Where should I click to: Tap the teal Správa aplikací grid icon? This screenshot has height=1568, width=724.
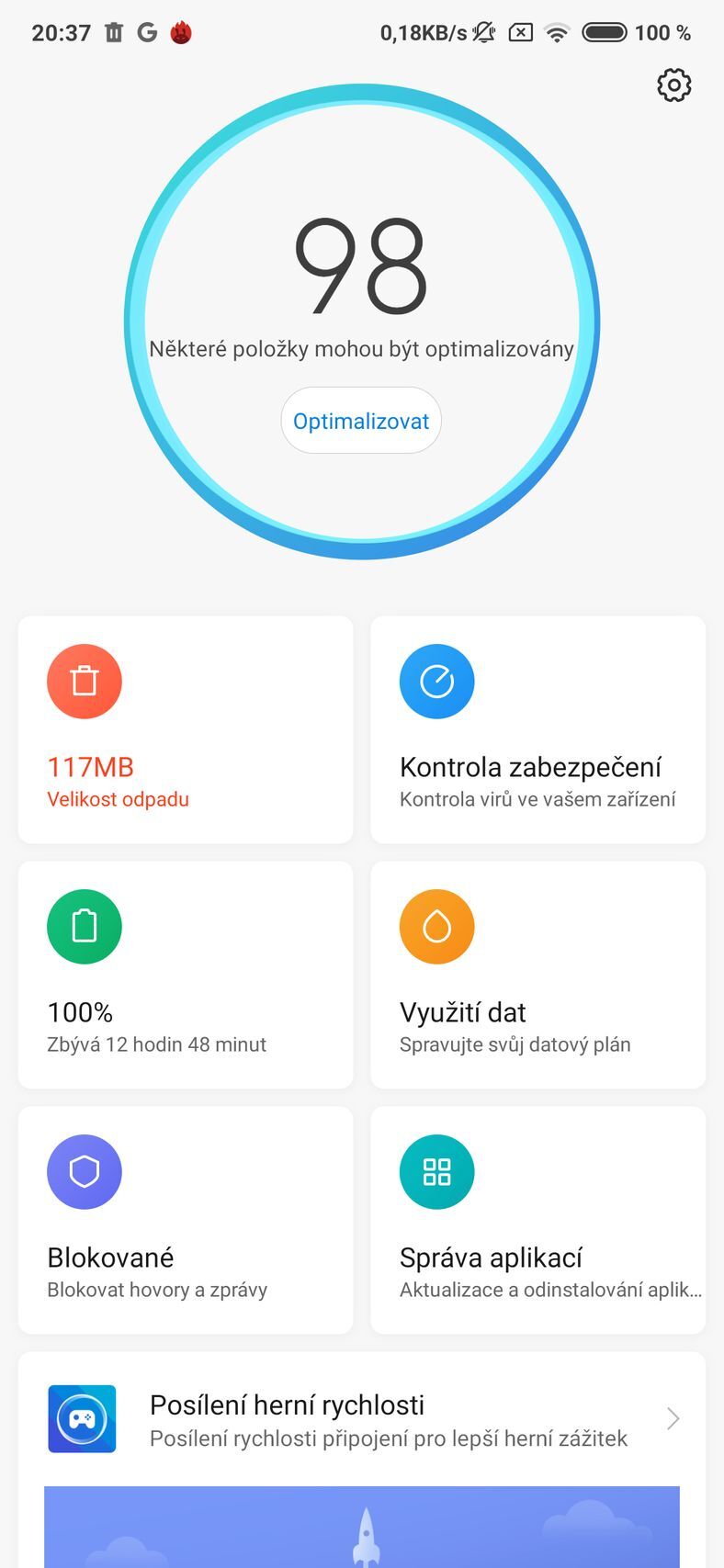click(436, 1171)
